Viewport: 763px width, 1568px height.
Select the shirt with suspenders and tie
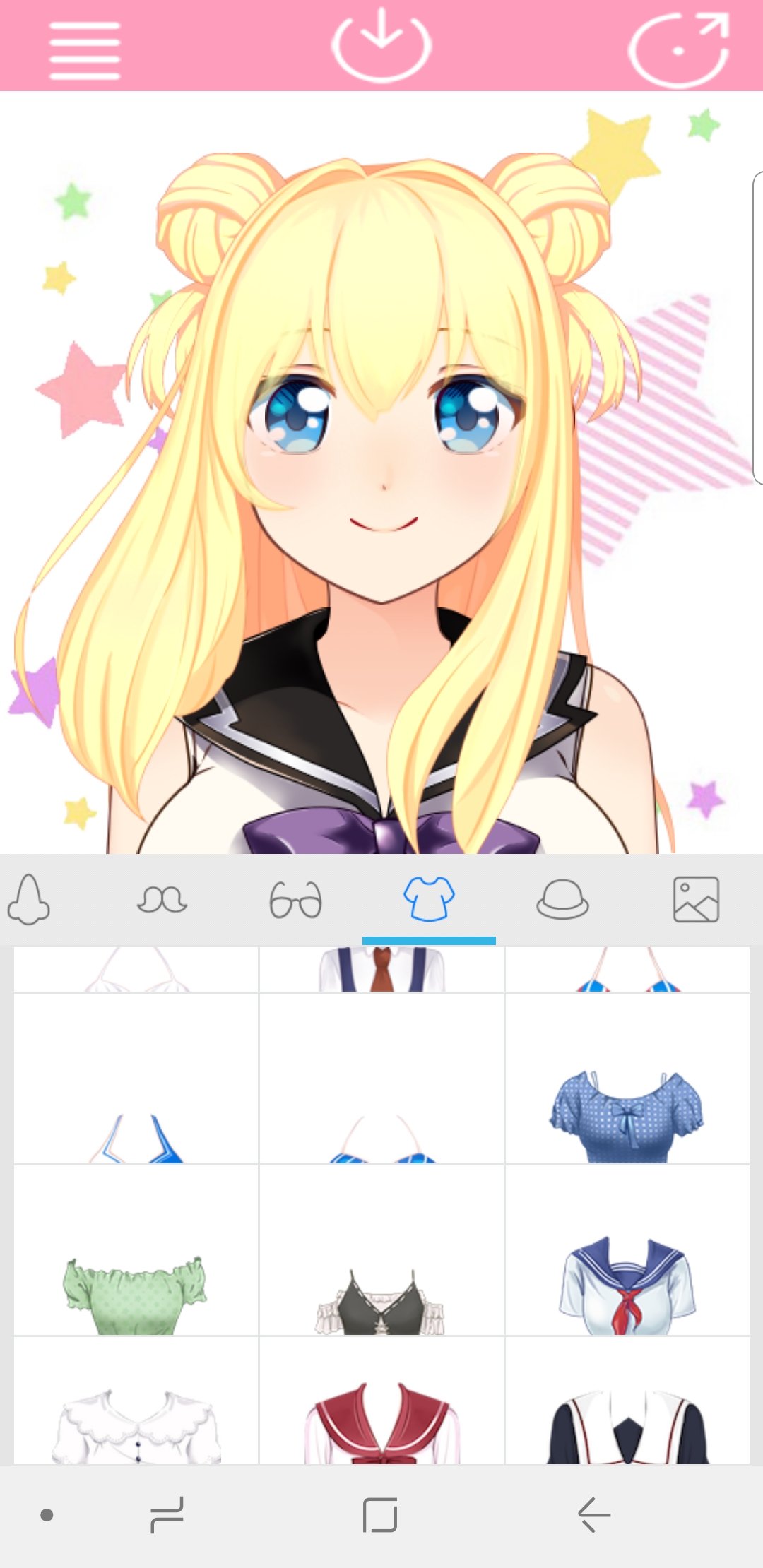coord(381,969)
